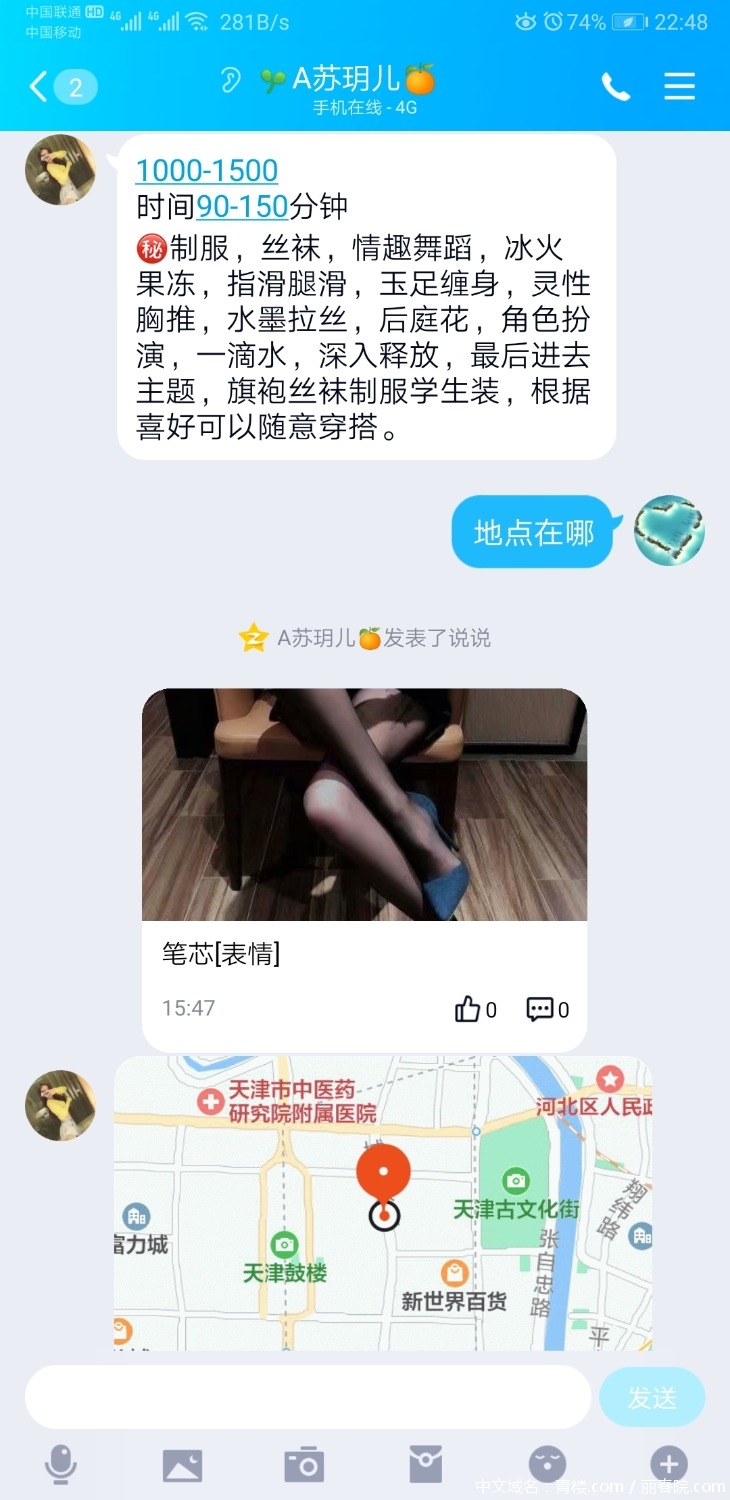Record a voice message with the microphone
The width and height of the screenshot is (730, 1500).
61,1465
